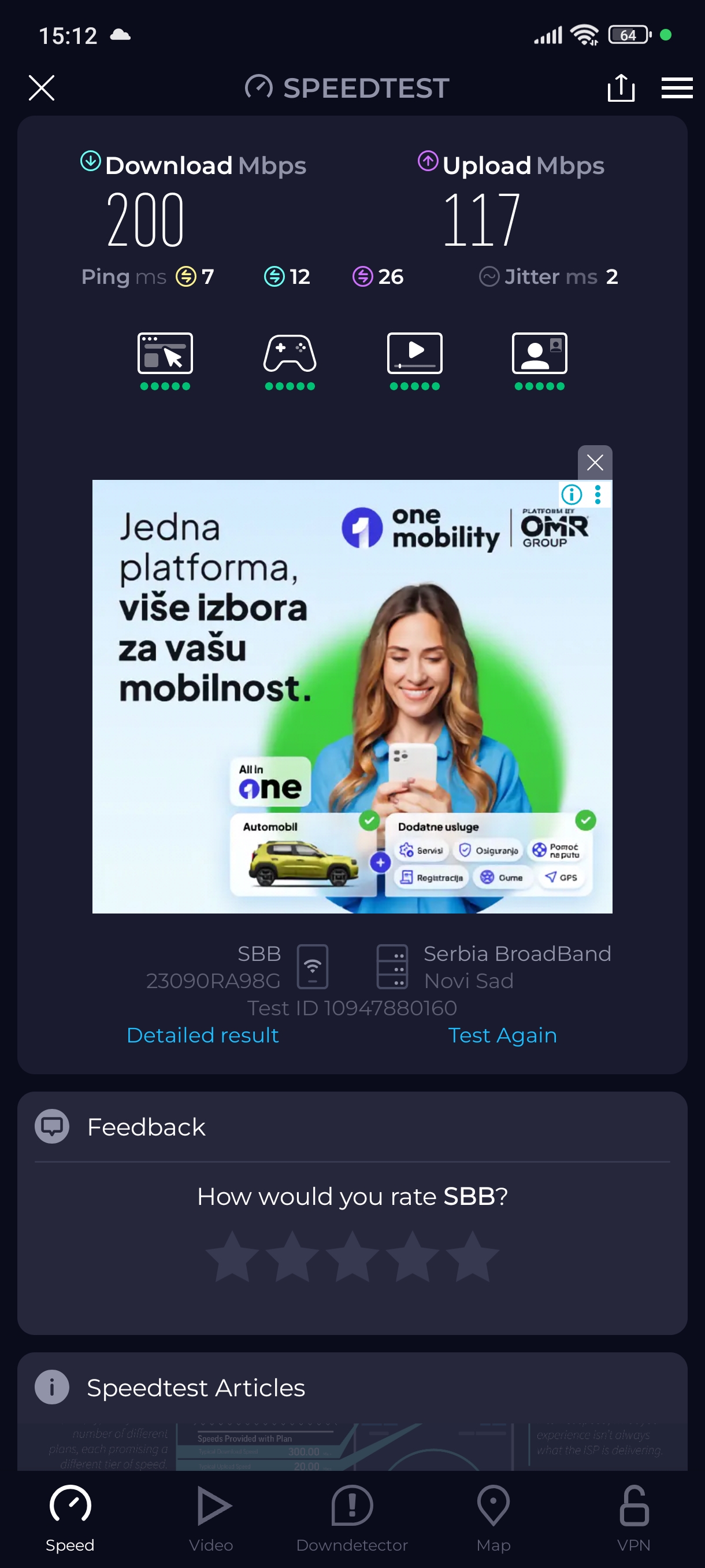Screen dimensions: 705x1568
Task: Show the video conferencing experience rating
Action: tap(539, 360)
